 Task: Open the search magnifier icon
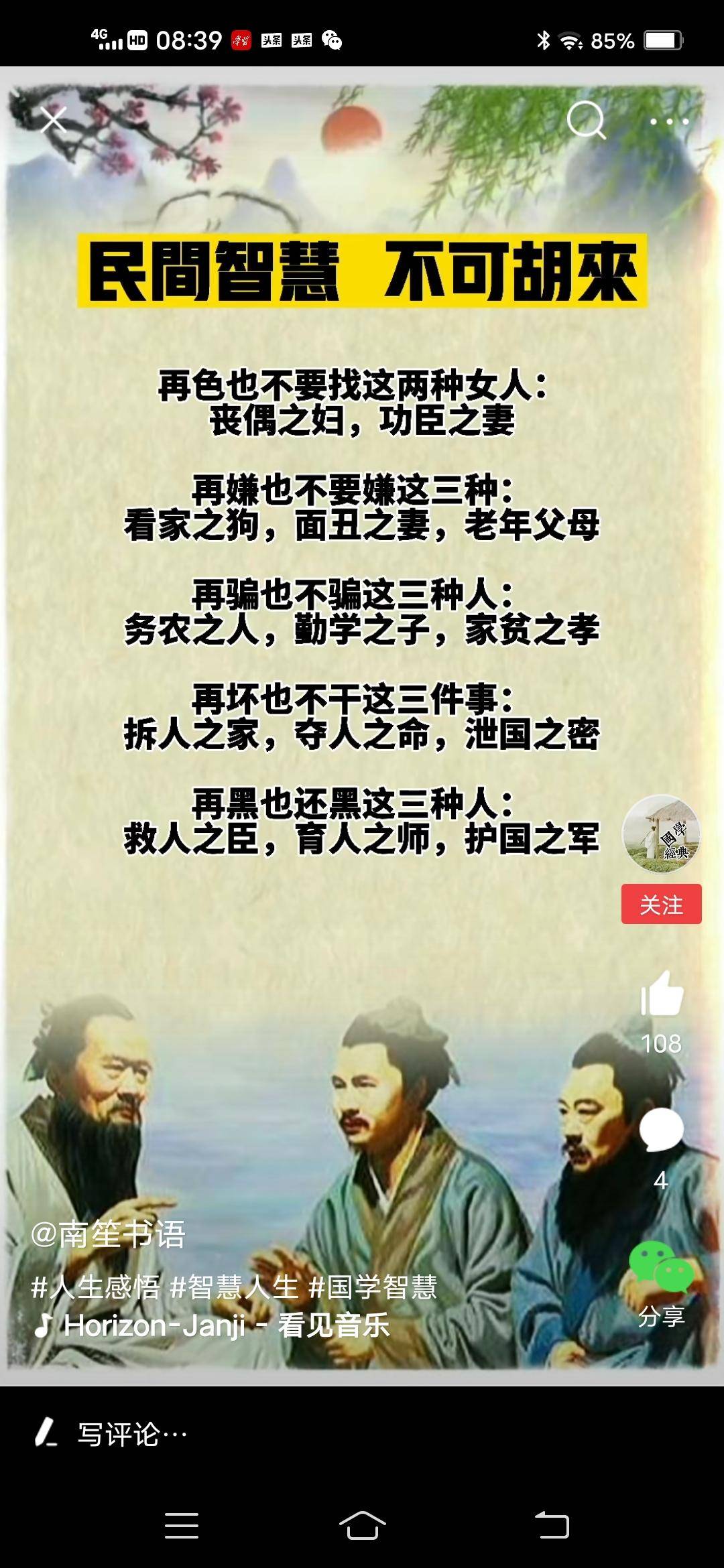pos(586,121)
